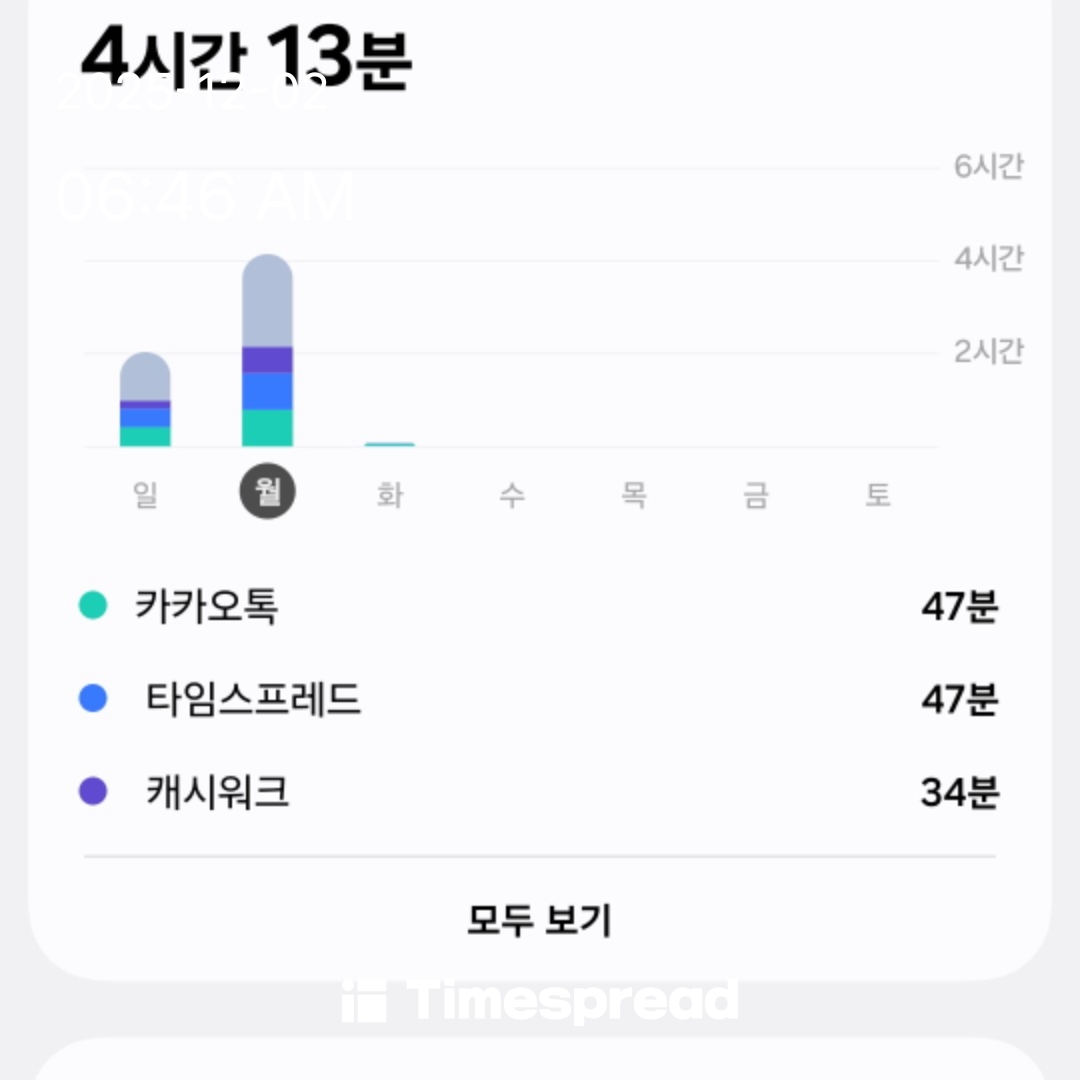Select Thursday (목) on the weekly chart

(633, 494)
